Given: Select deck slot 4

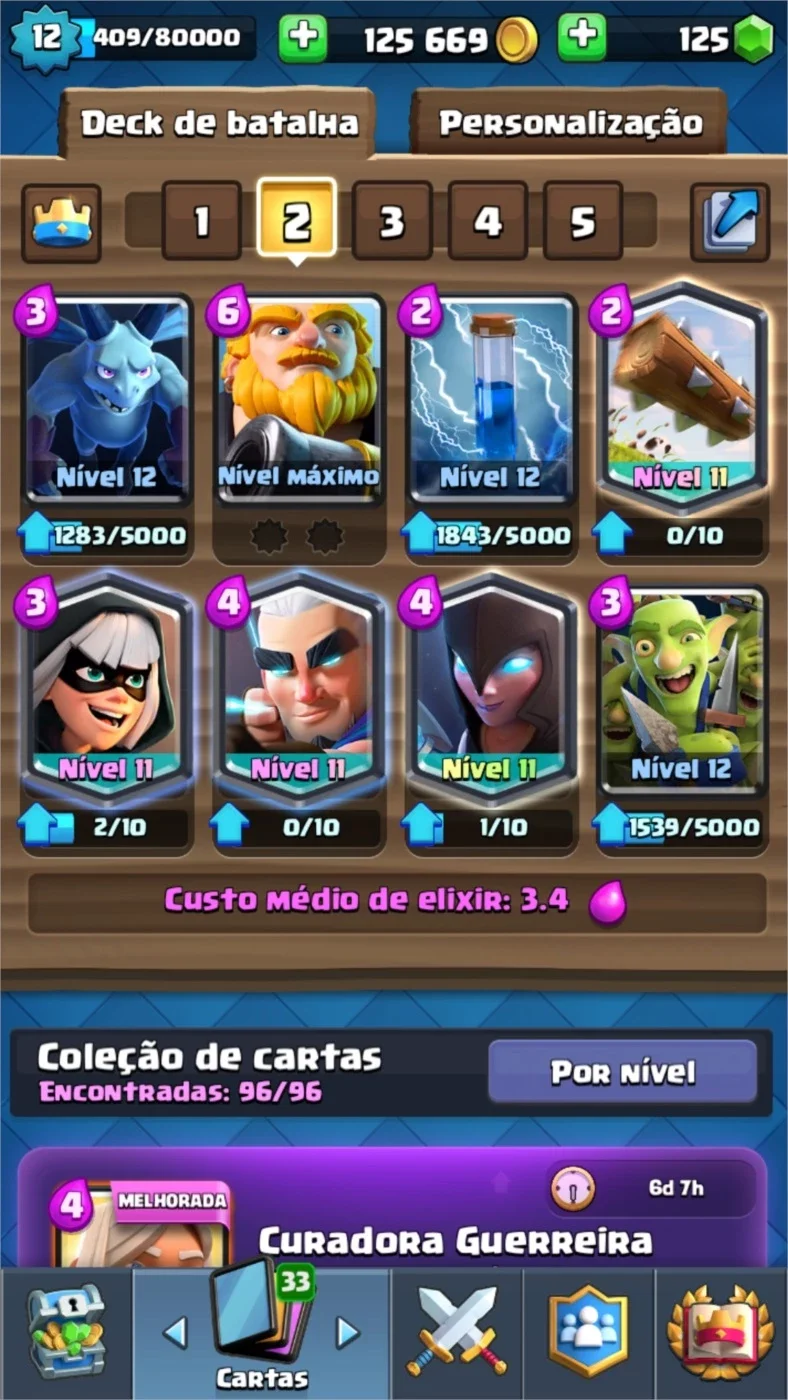Looking at the screenshot, I should [x=487, y=221].
